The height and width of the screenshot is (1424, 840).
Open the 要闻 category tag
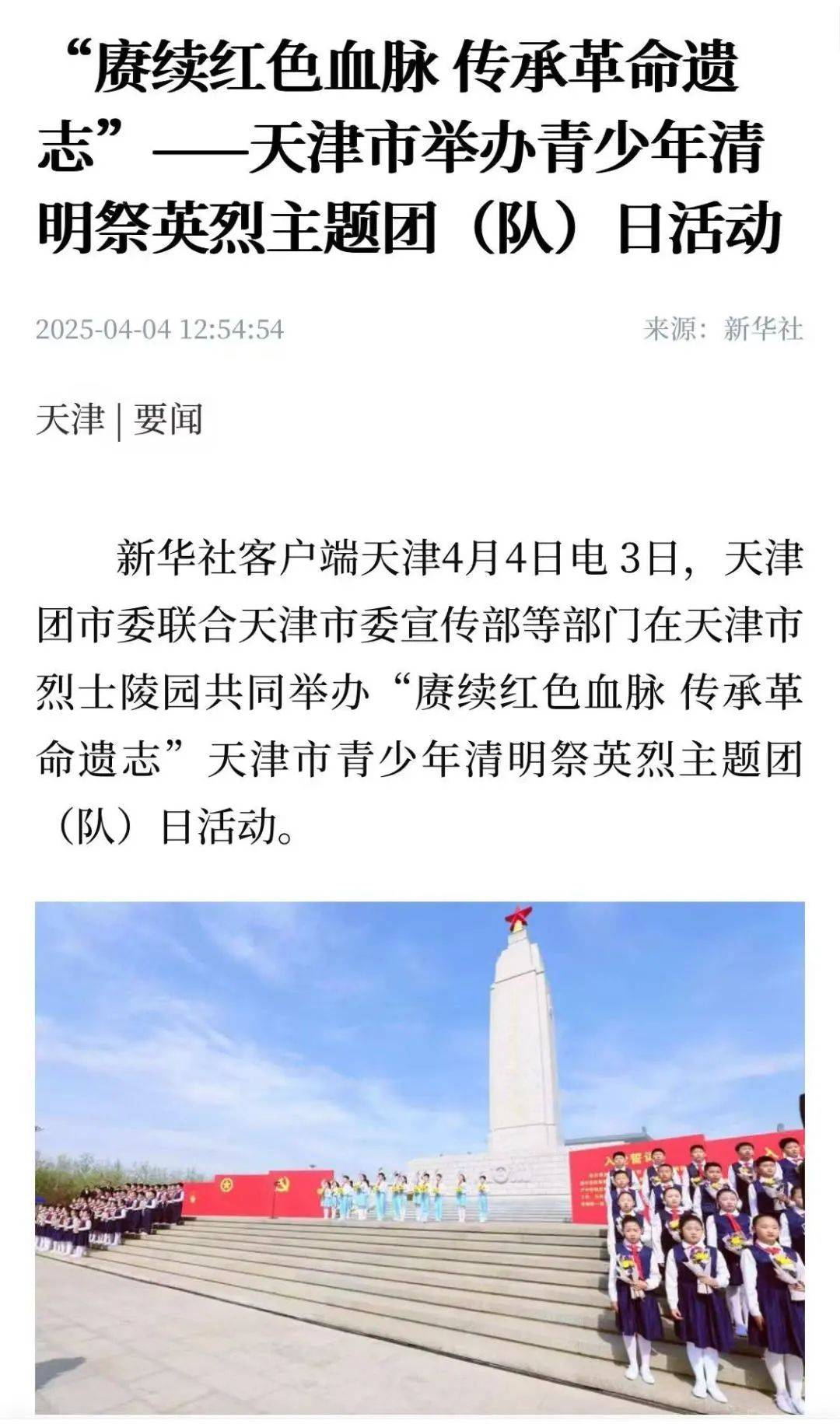pyautogui.click(x=168, y=420)
